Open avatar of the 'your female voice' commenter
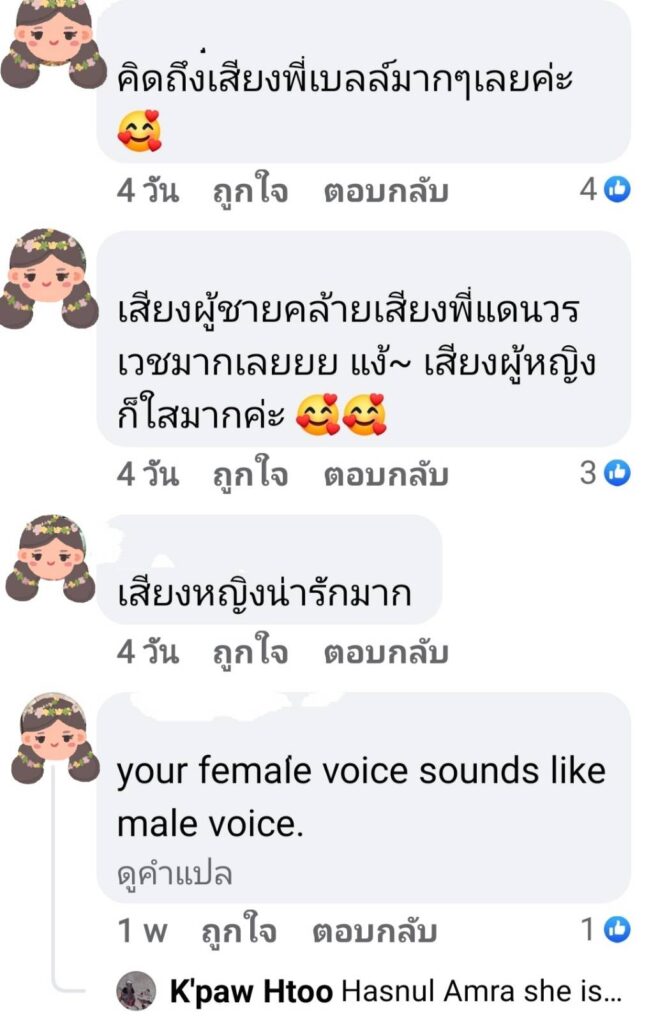The height and width of the screenshot is (1024, 651). 55,738
